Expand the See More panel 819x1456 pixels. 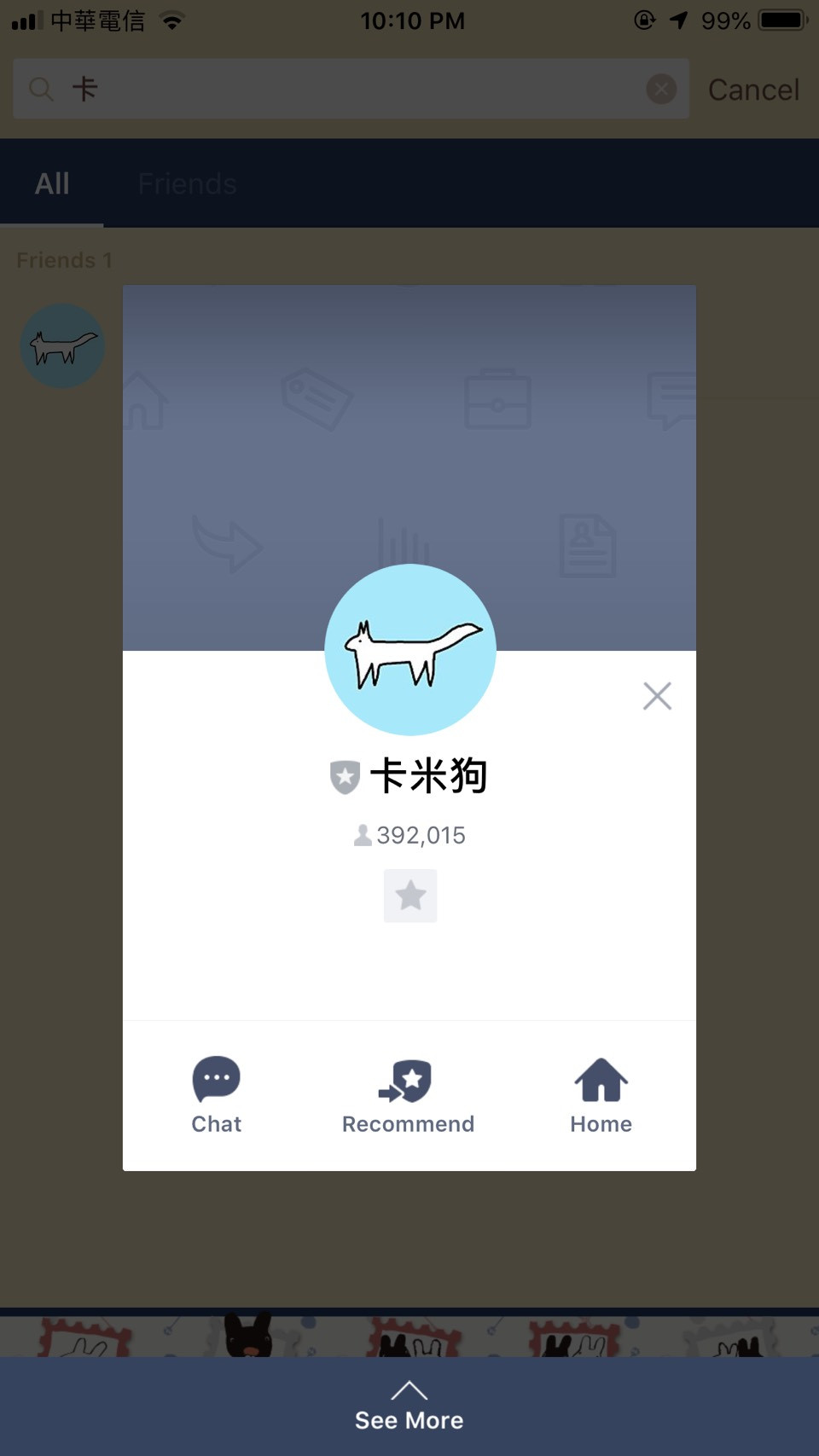(409, 1406)
